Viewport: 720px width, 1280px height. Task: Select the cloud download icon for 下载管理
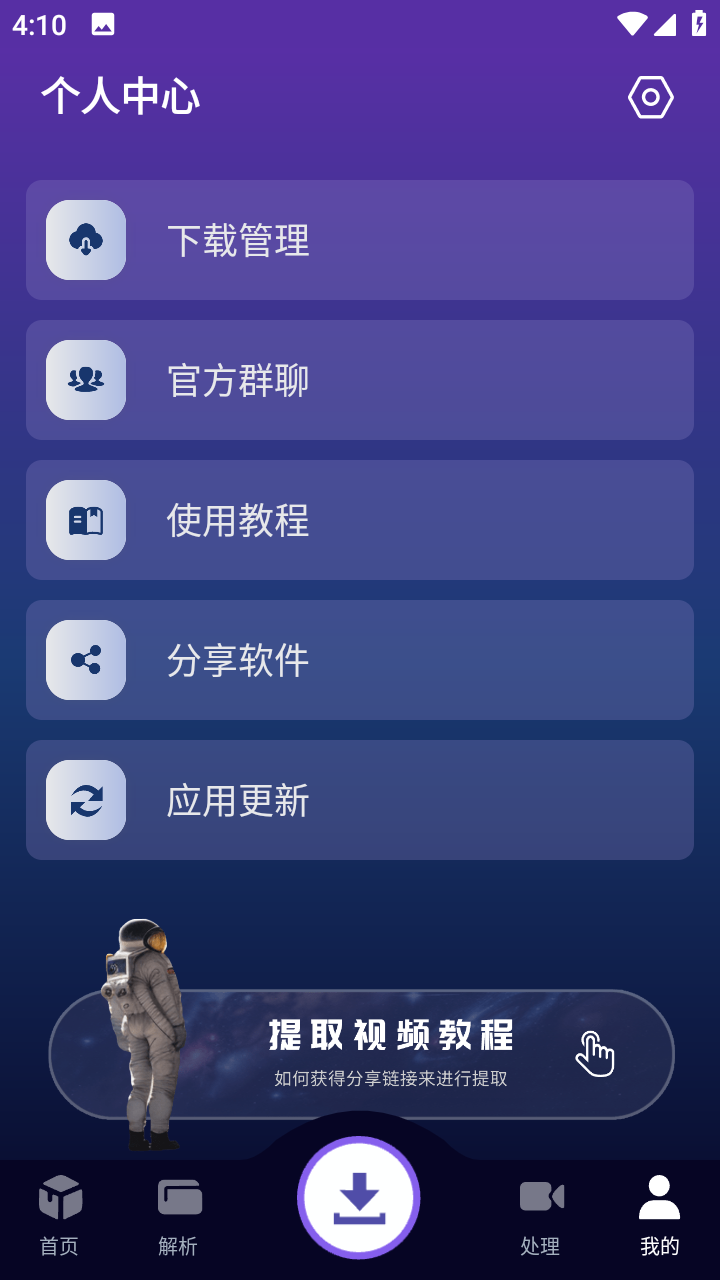click(x=85, y=240)
